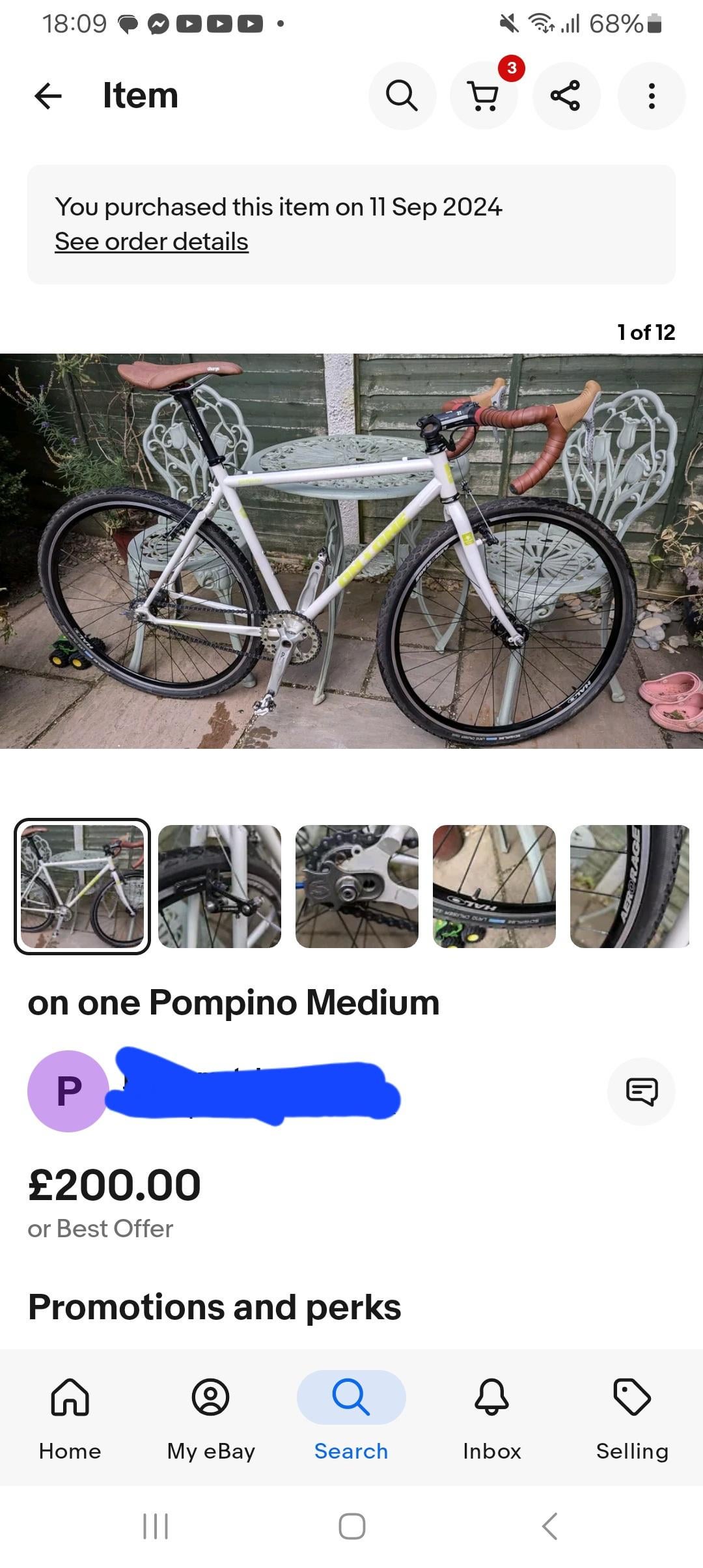The width and height of the screenshot is (703, 1568).
Task: Open search from the top bar
Action: (x=402, y=96)
